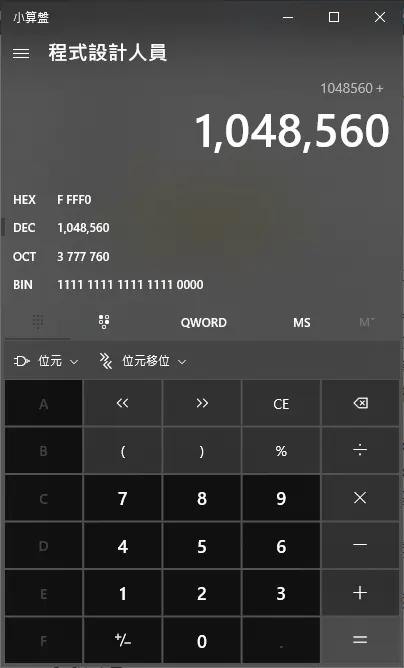The image size is (404, 668).
Task: Change the QWORD data size
Action: (203, 322)
